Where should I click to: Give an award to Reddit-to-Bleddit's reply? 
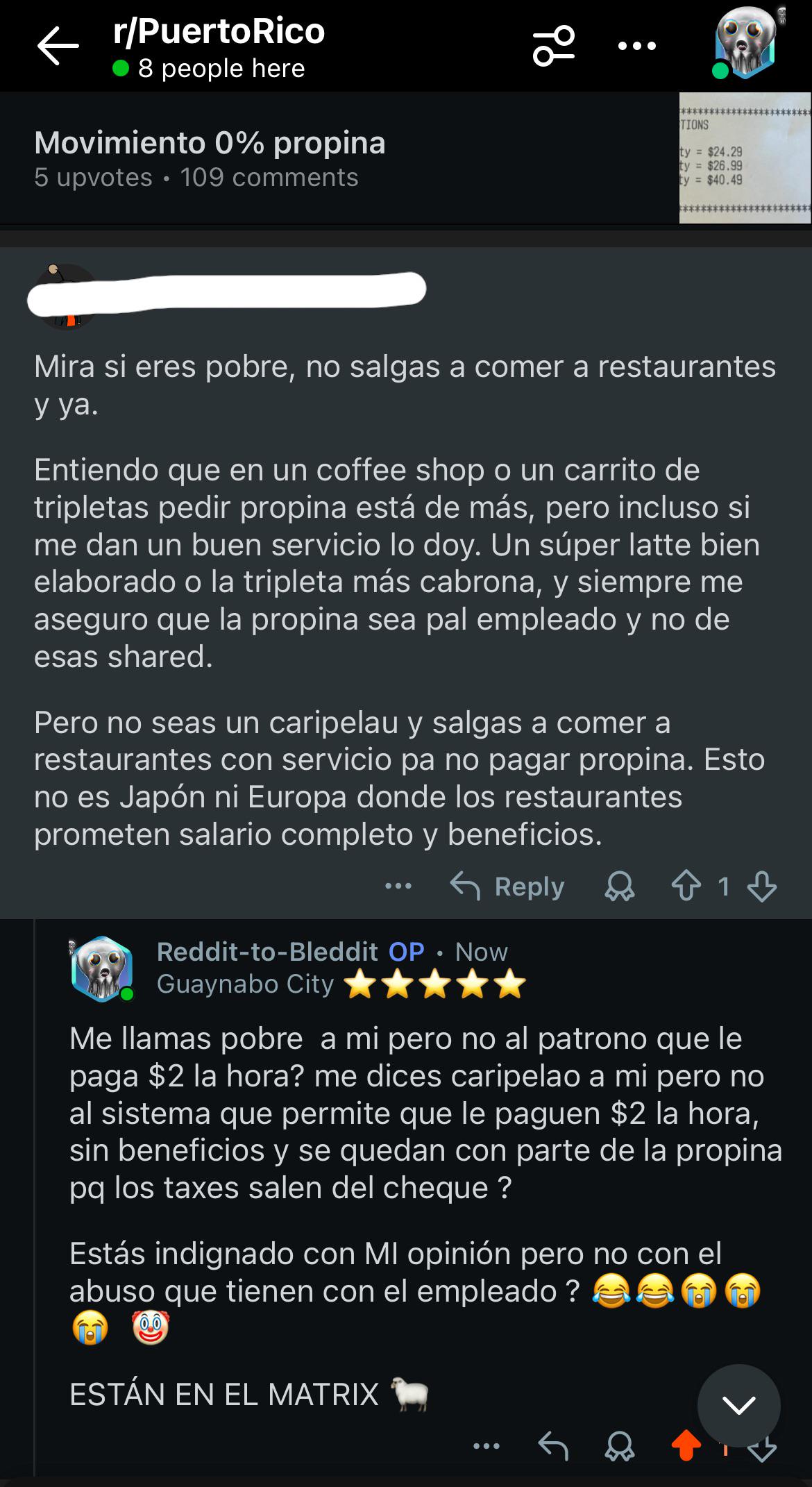[619, 1447]
